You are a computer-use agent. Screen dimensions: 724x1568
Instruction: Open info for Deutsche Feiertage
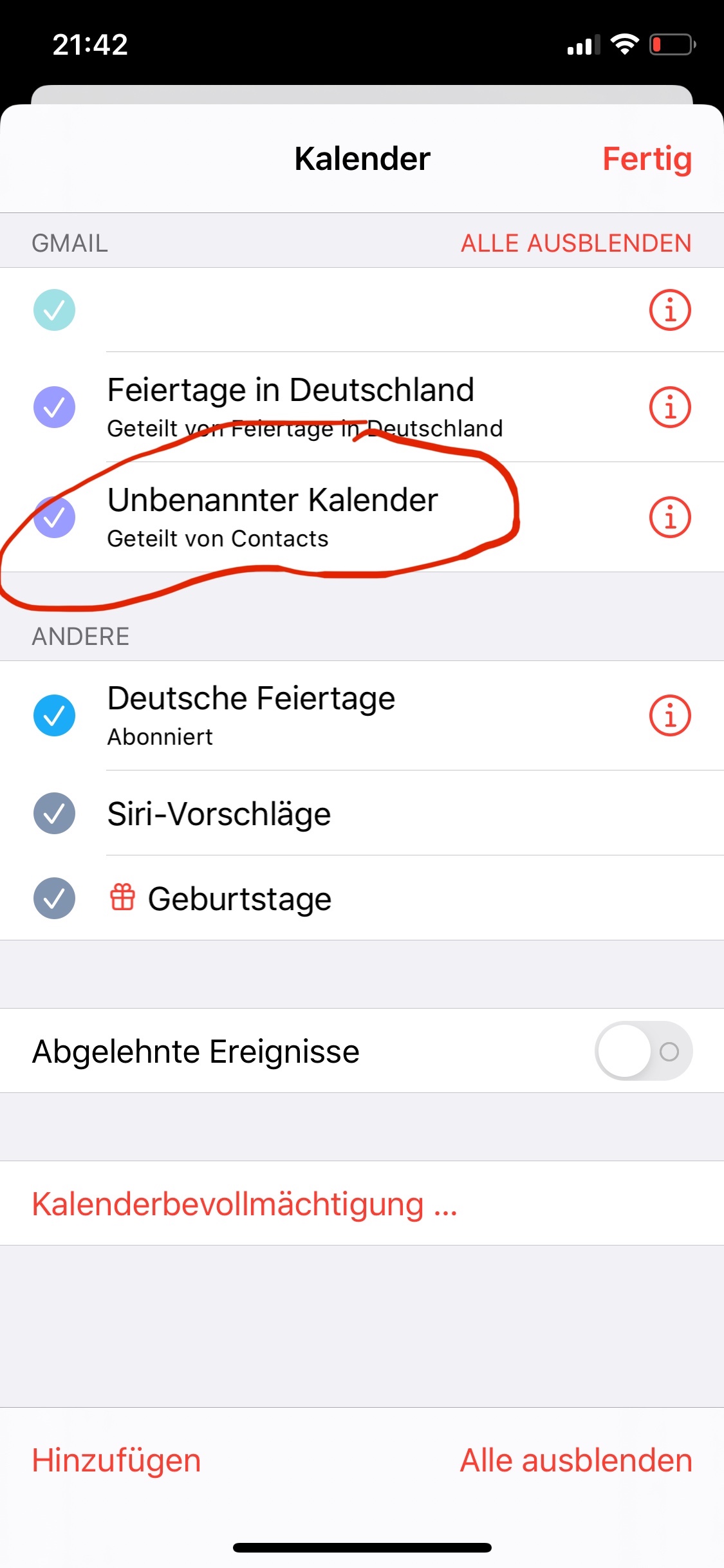point(670,715)
